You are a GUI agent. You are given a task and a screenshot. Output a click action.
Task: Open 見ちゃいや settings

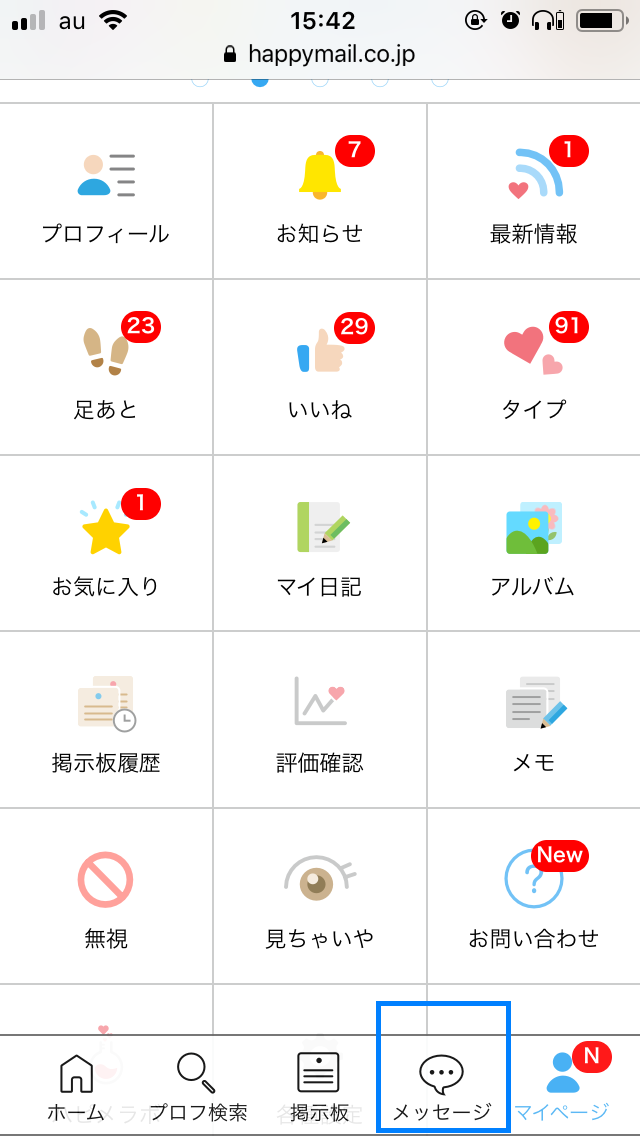pos(320,896)
